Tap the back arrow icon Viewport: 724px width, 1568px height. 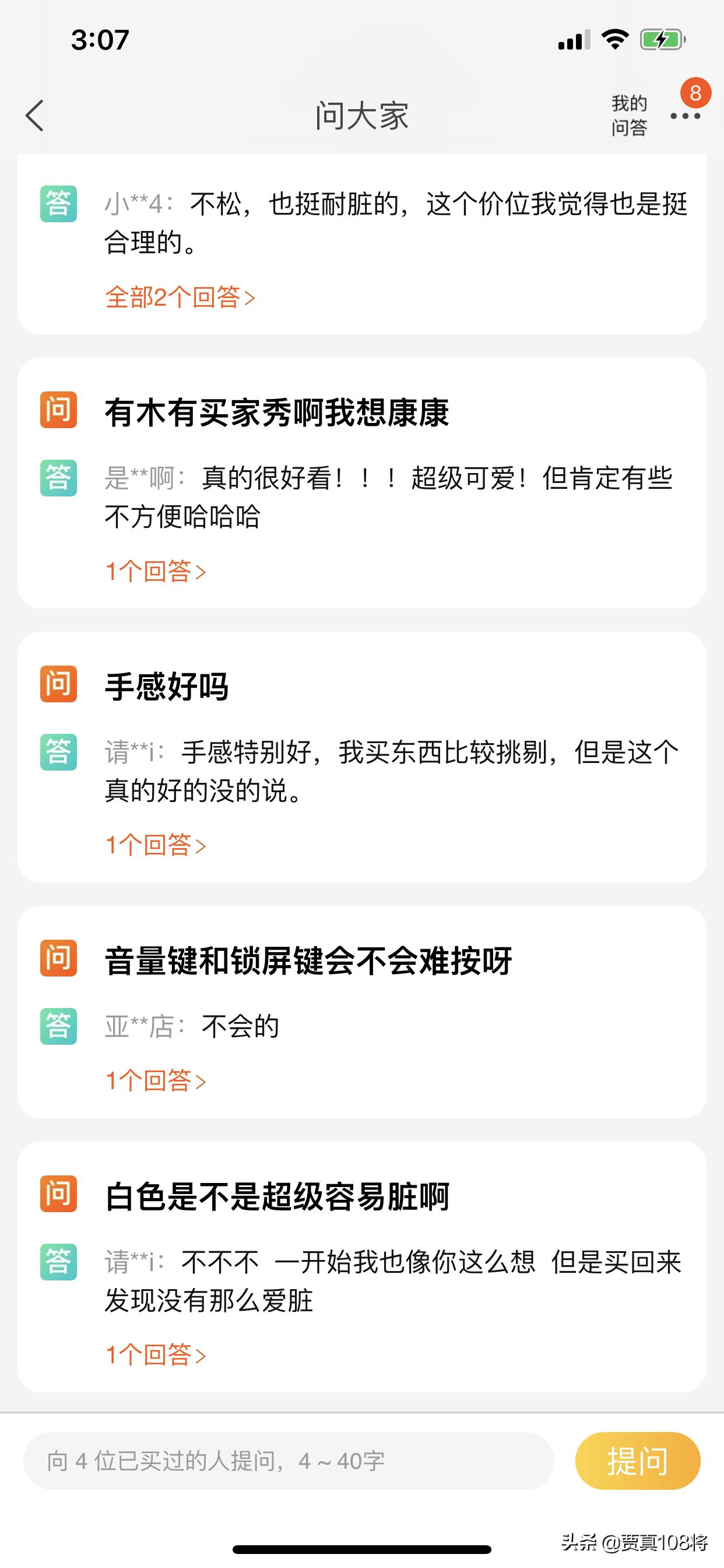tap(34, 114)
